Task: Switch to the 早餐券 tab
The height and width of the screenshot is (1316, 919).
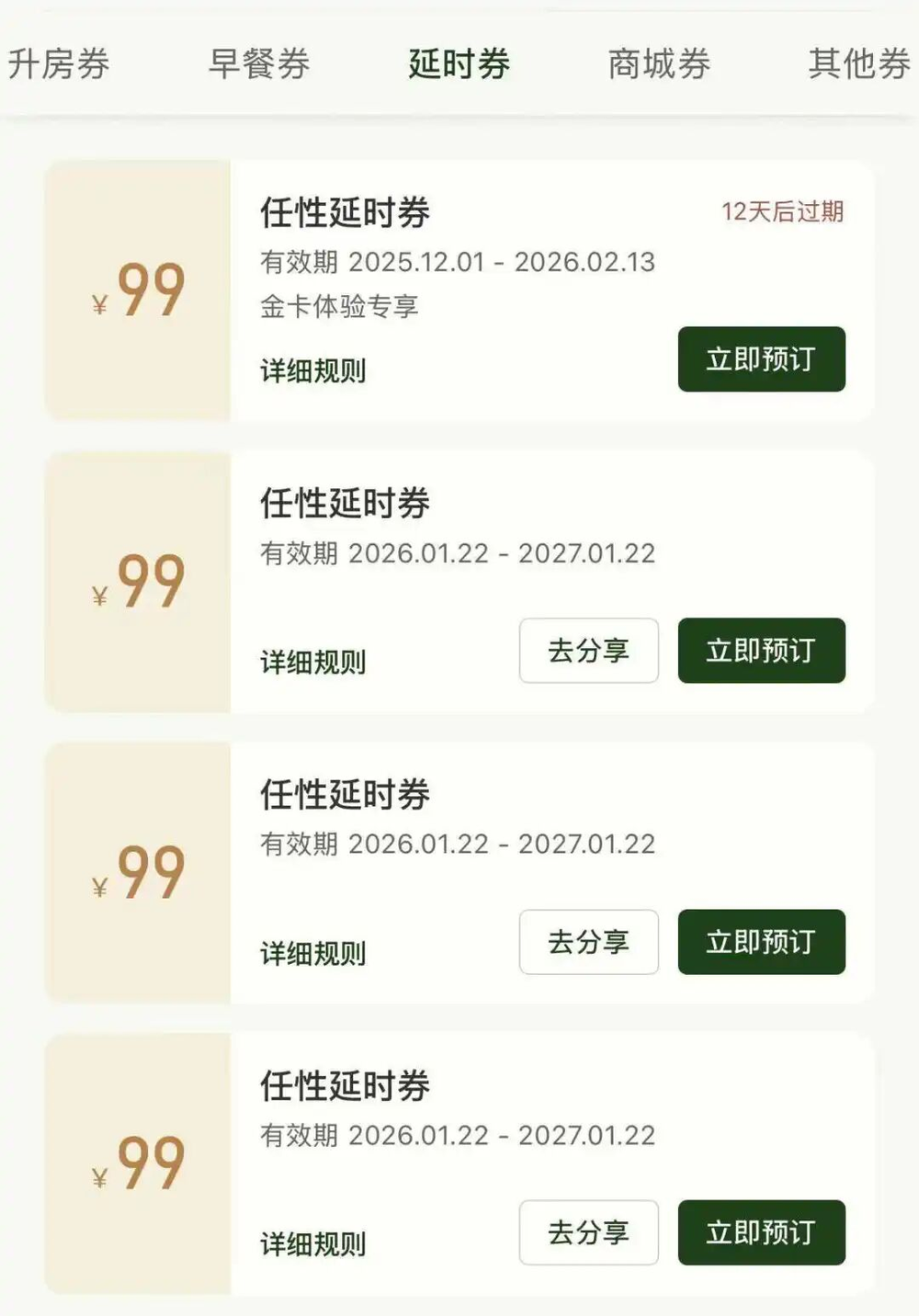Action: pos(258,64)
